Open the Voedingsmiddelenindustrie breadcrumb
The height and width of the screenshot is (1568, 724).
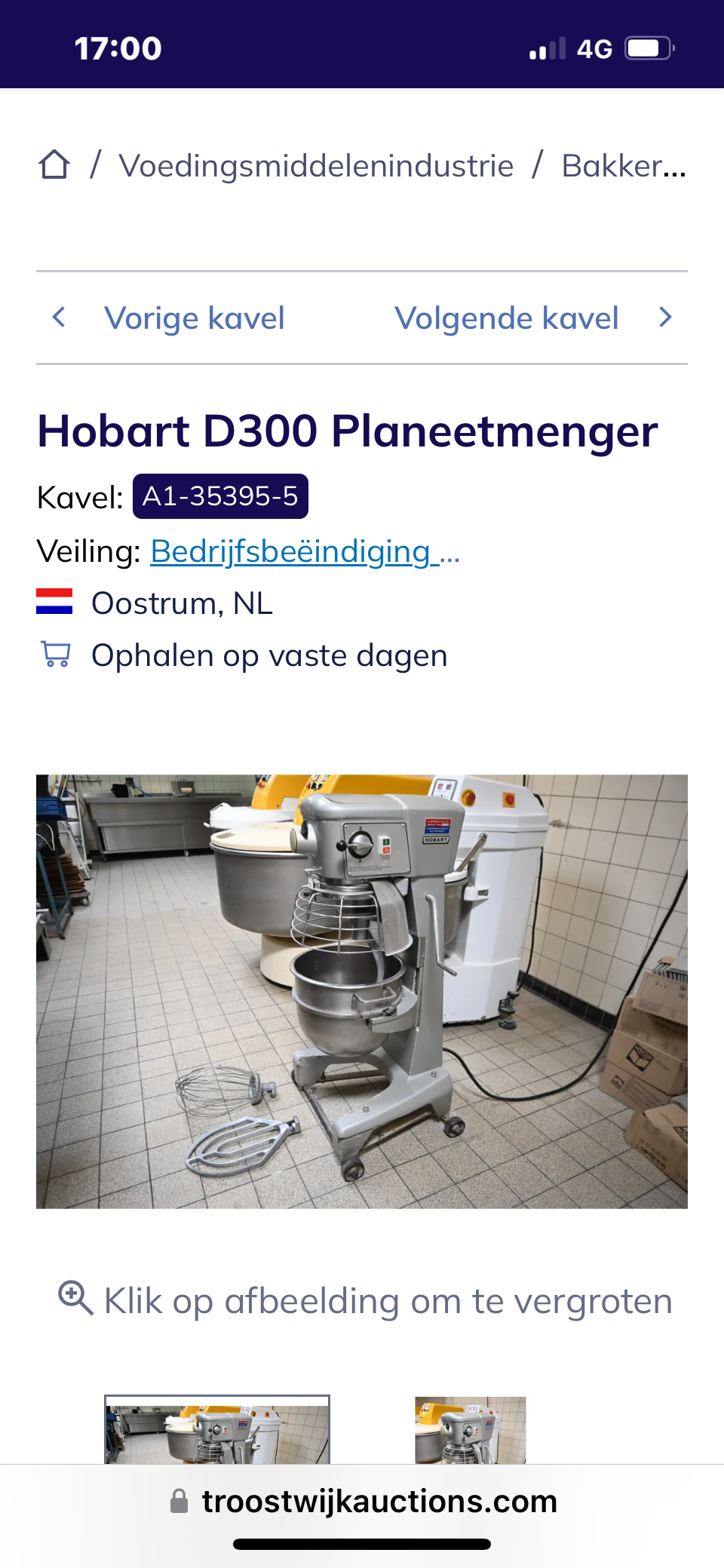[x=316, y=166]
